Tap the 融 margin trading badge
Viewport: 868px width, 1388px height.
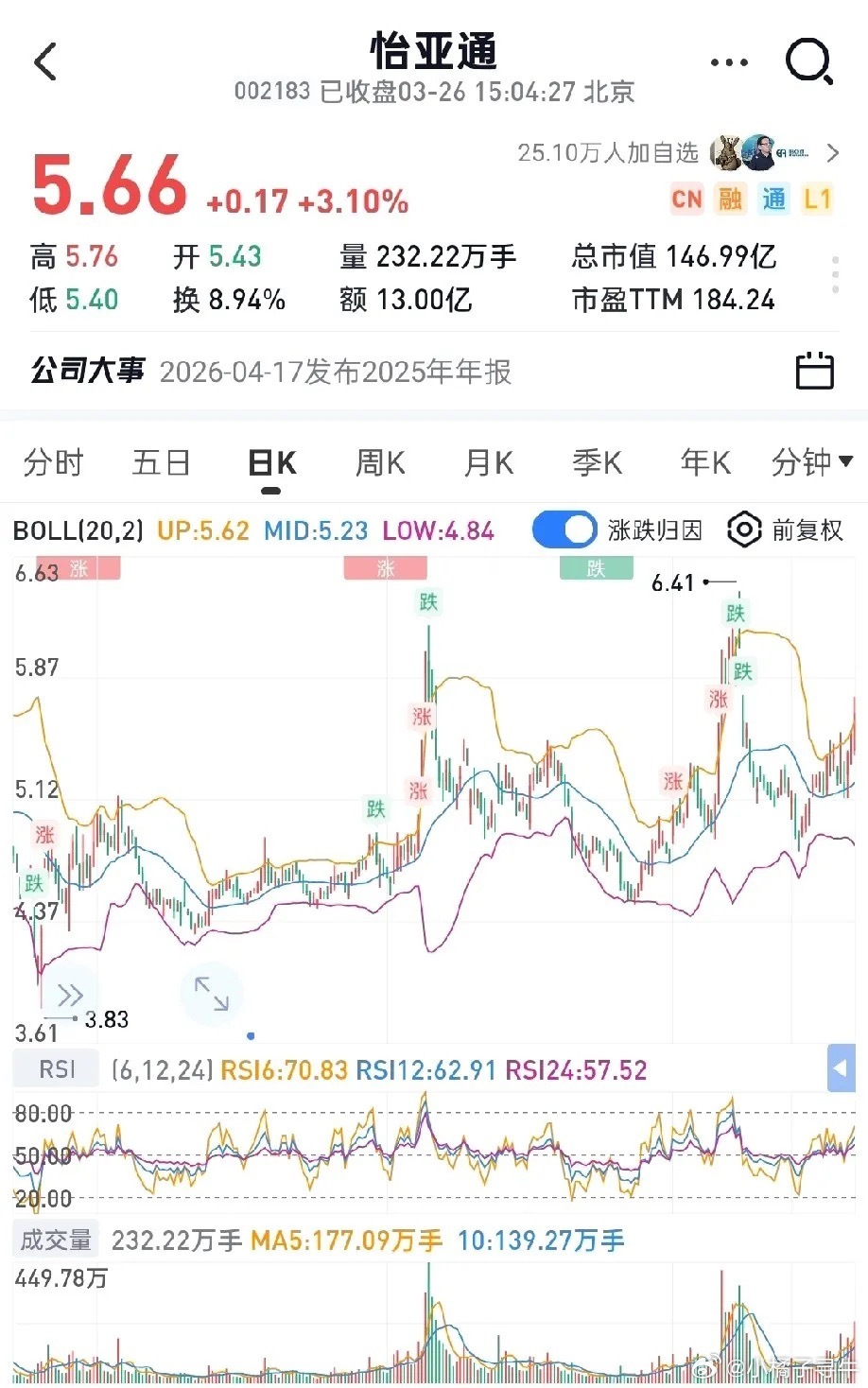(x=730, y=200)
